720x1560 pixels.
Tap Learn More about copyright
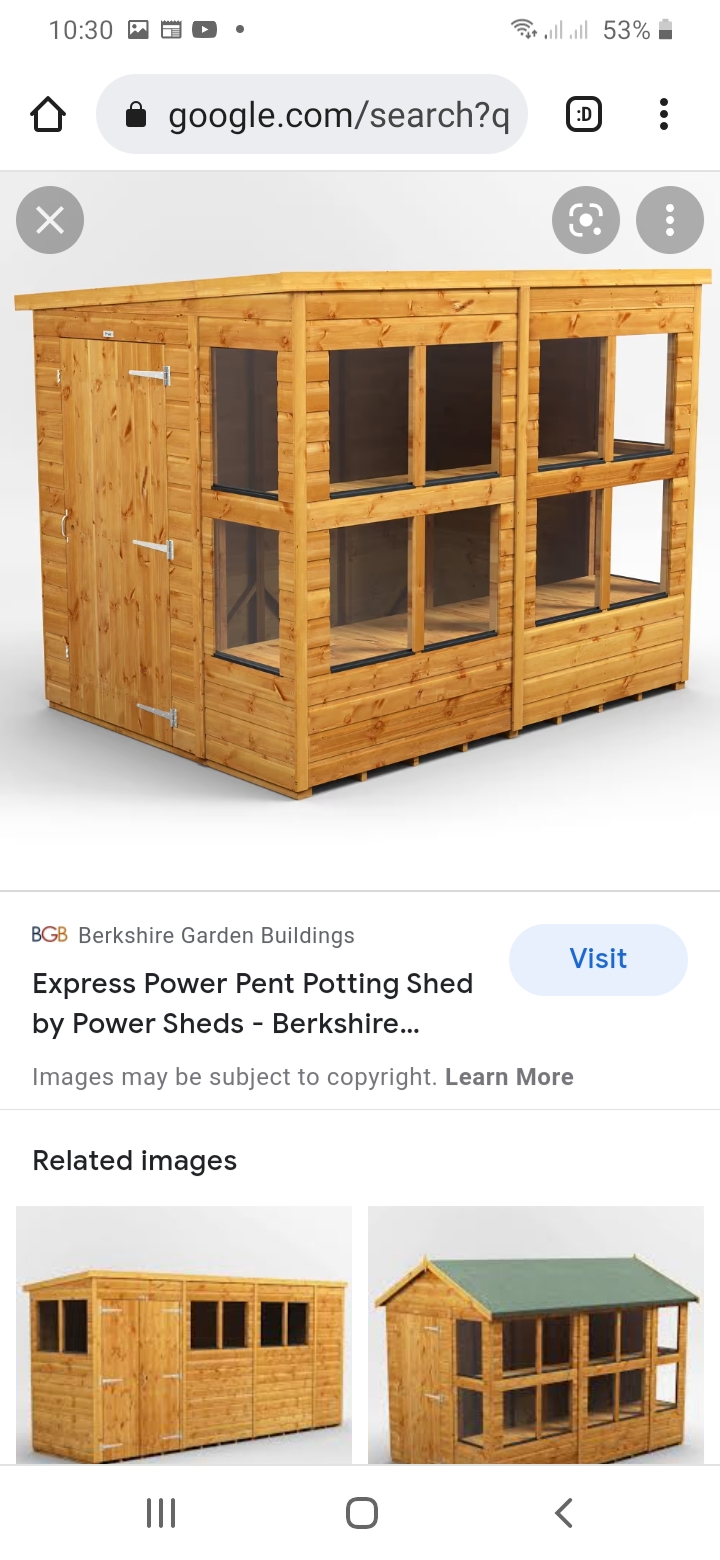pos(509,1077)
